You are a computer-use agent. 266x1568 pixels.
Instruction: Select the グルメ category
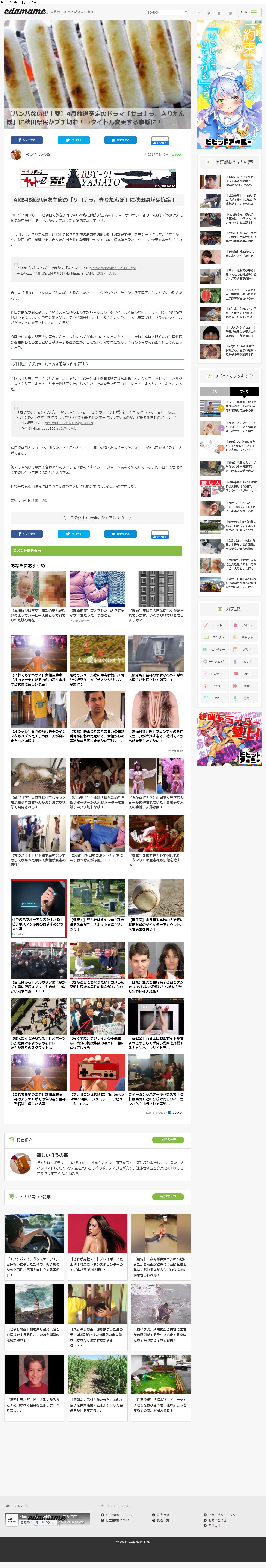(244, 649)
